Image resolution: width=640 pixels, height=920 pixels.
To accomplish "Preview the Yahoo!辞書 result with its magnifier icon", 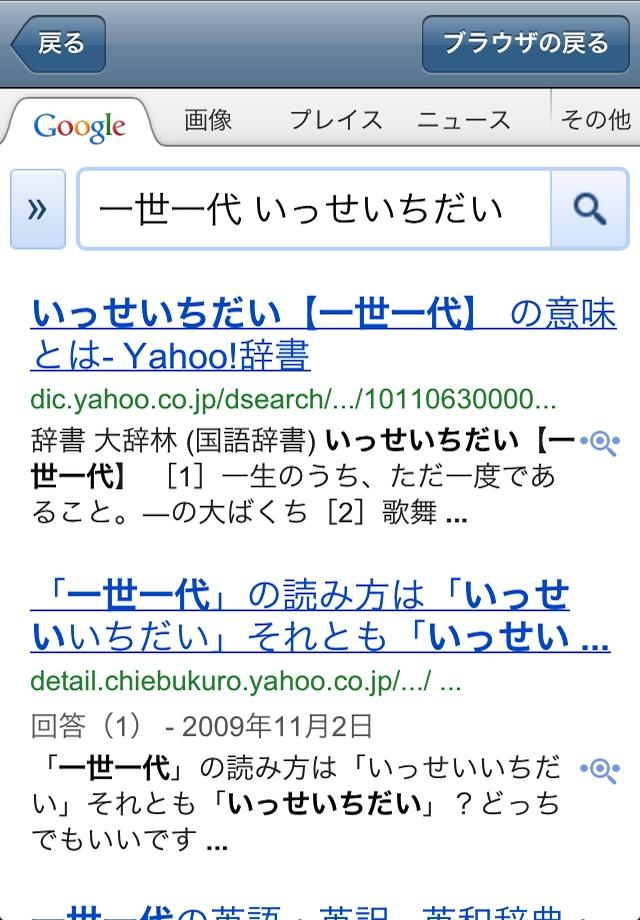I will 600,442.
